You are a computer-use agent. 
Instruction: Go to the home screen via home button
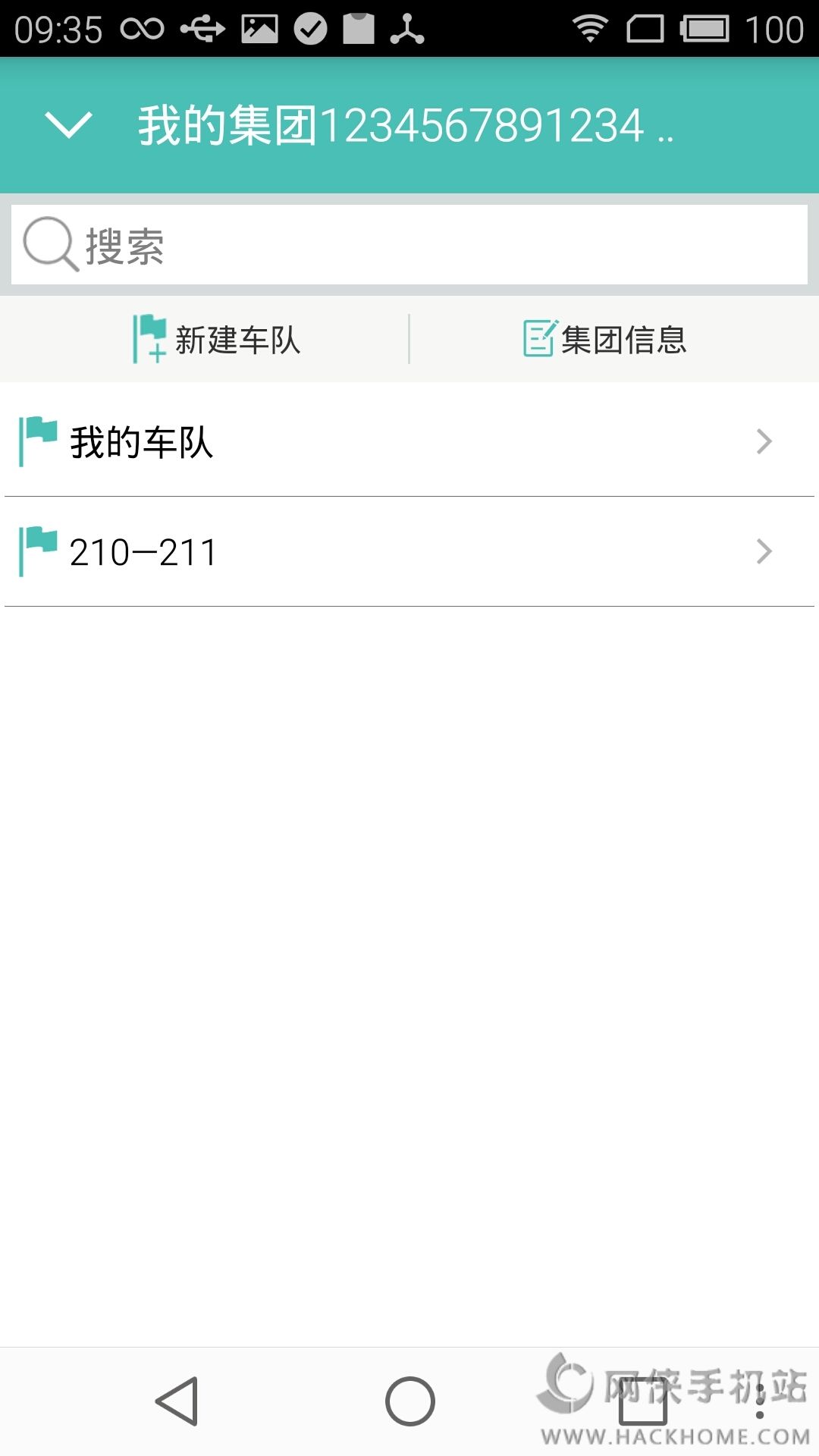coord(409,1401)
